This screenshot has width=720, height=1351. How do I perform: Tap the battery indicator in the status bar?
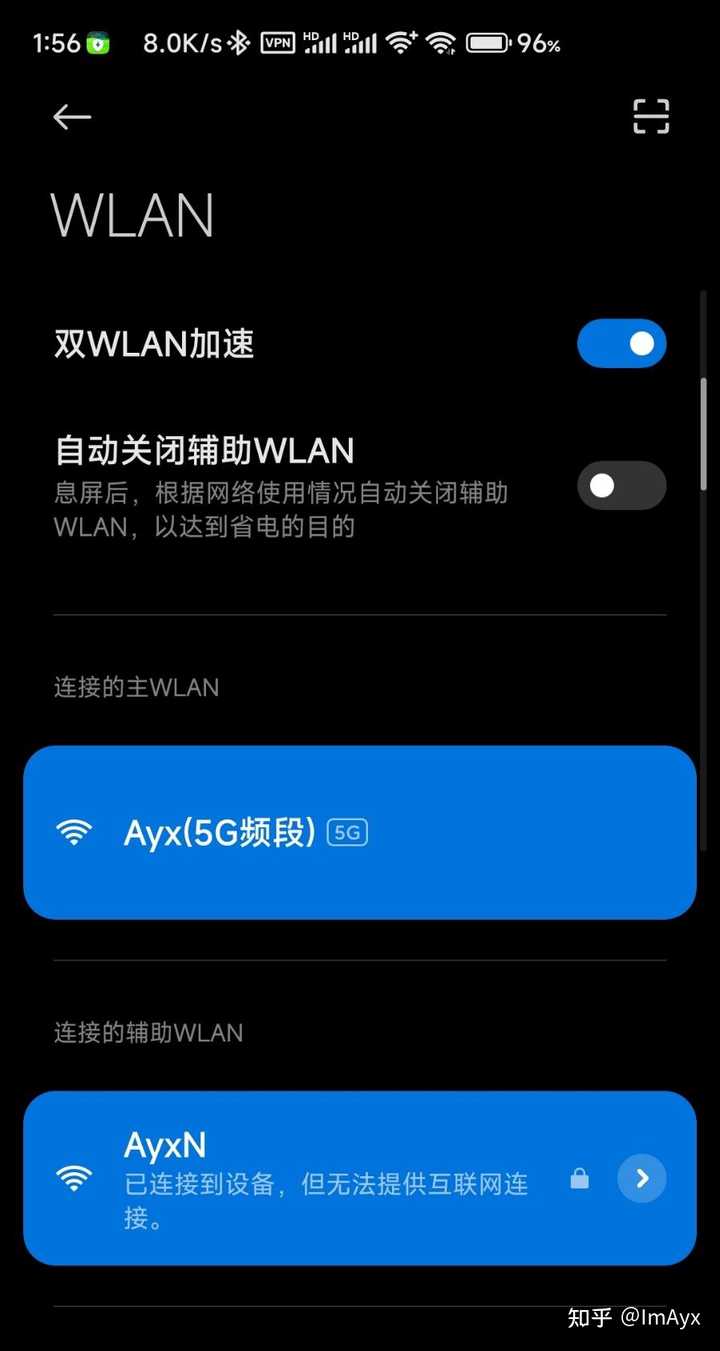tap(489, 42)
